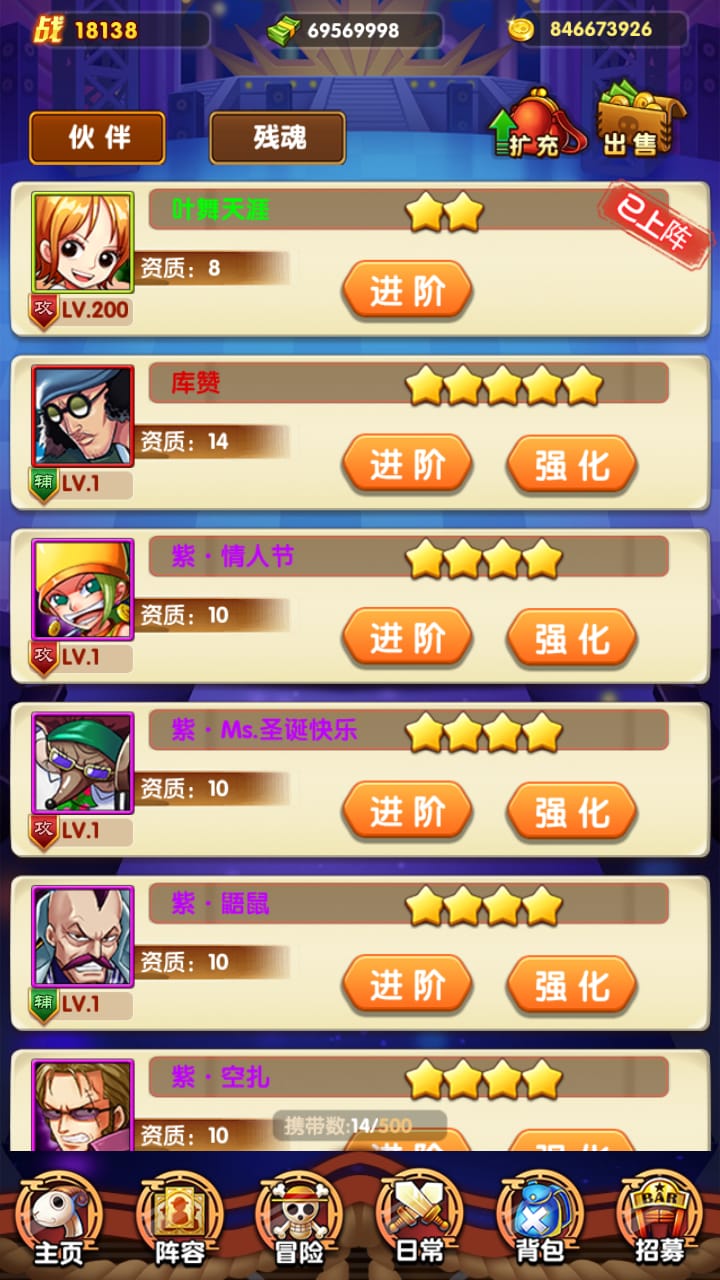Tap 进阶 for 库赞
This screenshot has width=720, height=1280.
407,464
